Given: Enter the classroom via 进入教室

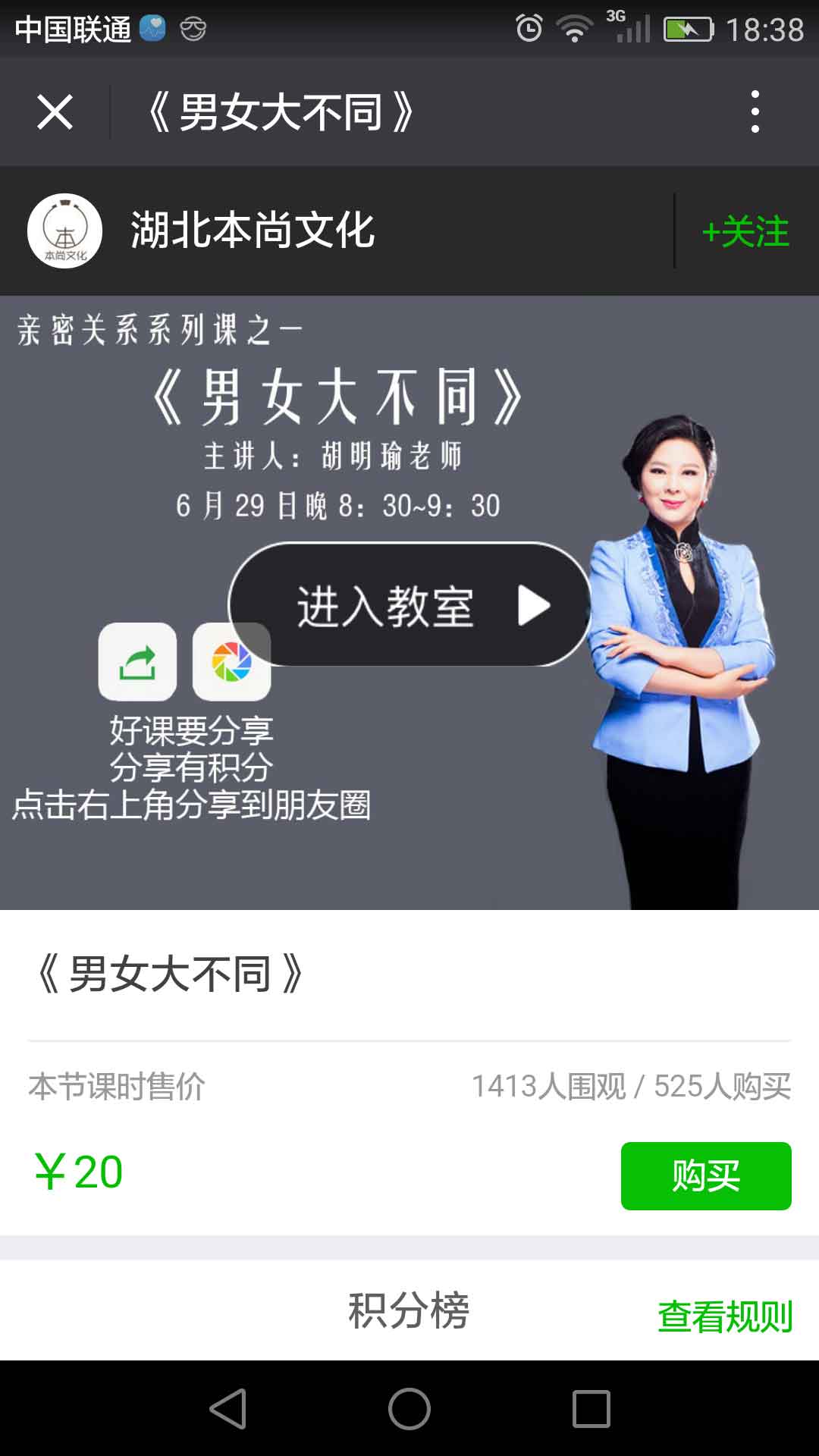Looking at the screenshot, I should 409,605.
